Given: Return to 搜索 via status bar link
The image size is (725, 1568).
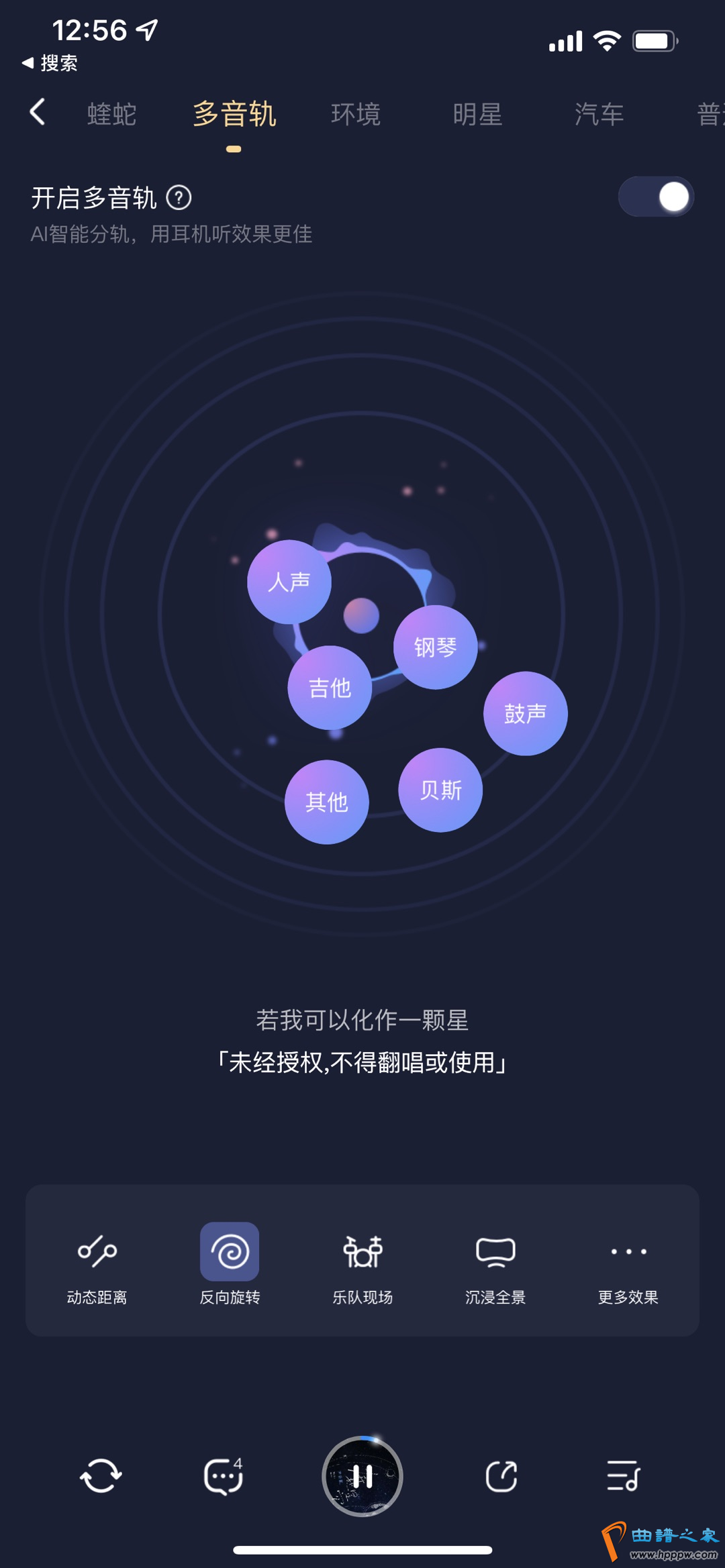Looking at the screenshot, I should click(50, 63).
